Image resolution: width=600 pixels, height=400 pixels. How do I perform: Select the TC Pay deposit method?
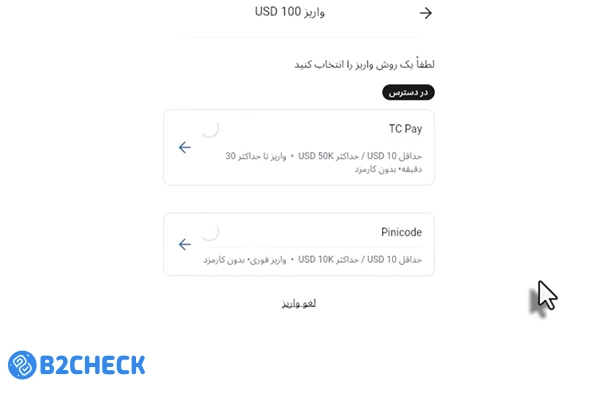click(x=299, y=148)
